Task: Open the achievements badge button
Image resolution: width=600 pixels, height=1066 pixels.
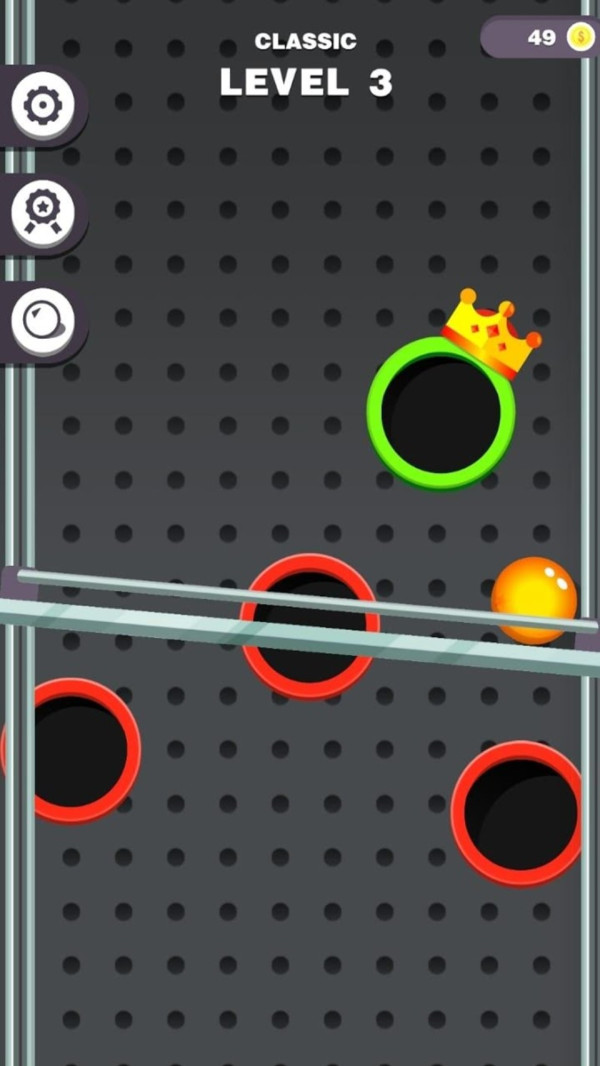Action: click(43, 212)
